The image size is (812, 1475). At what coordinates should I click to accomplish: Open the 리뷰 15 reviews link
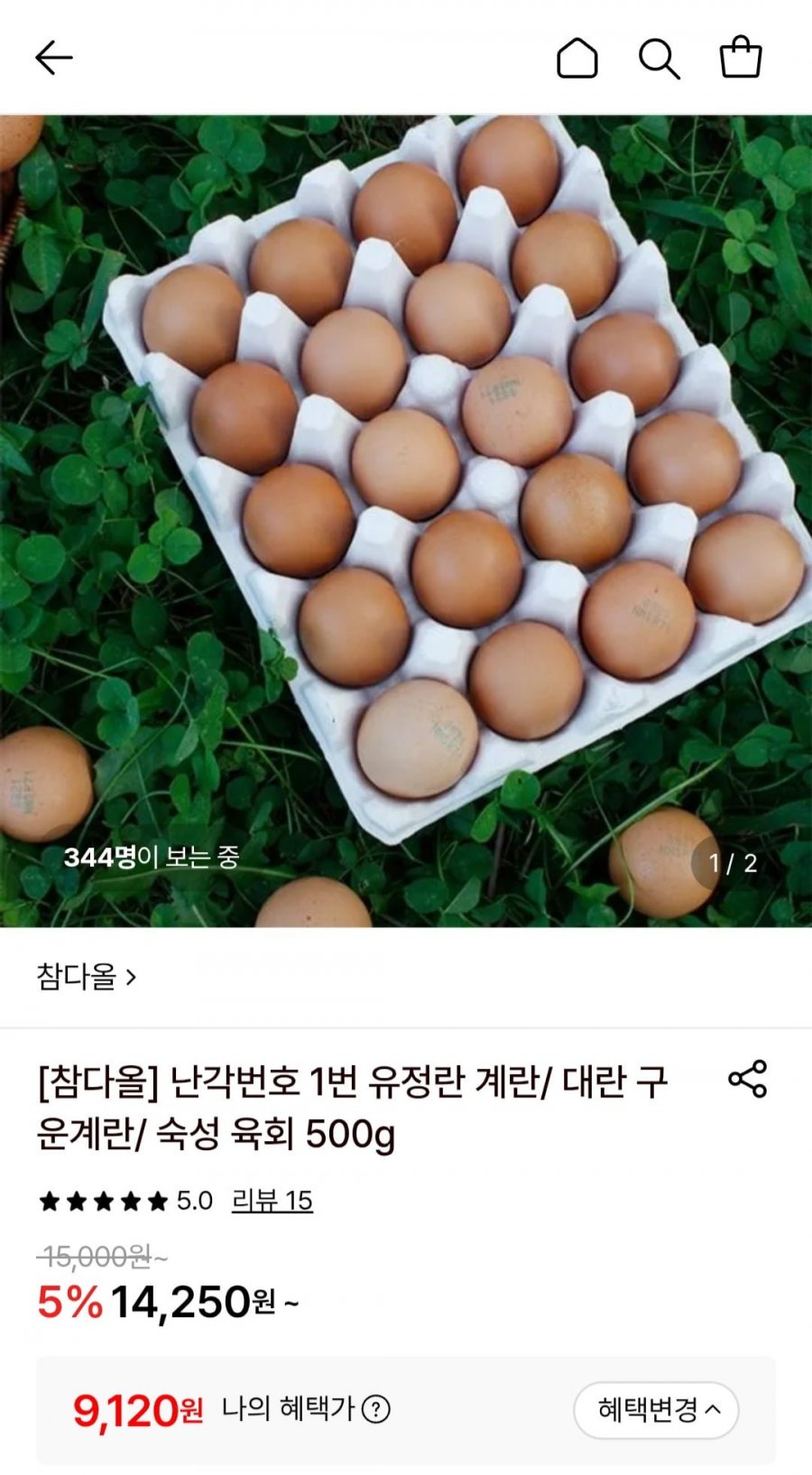(272, 1201)
